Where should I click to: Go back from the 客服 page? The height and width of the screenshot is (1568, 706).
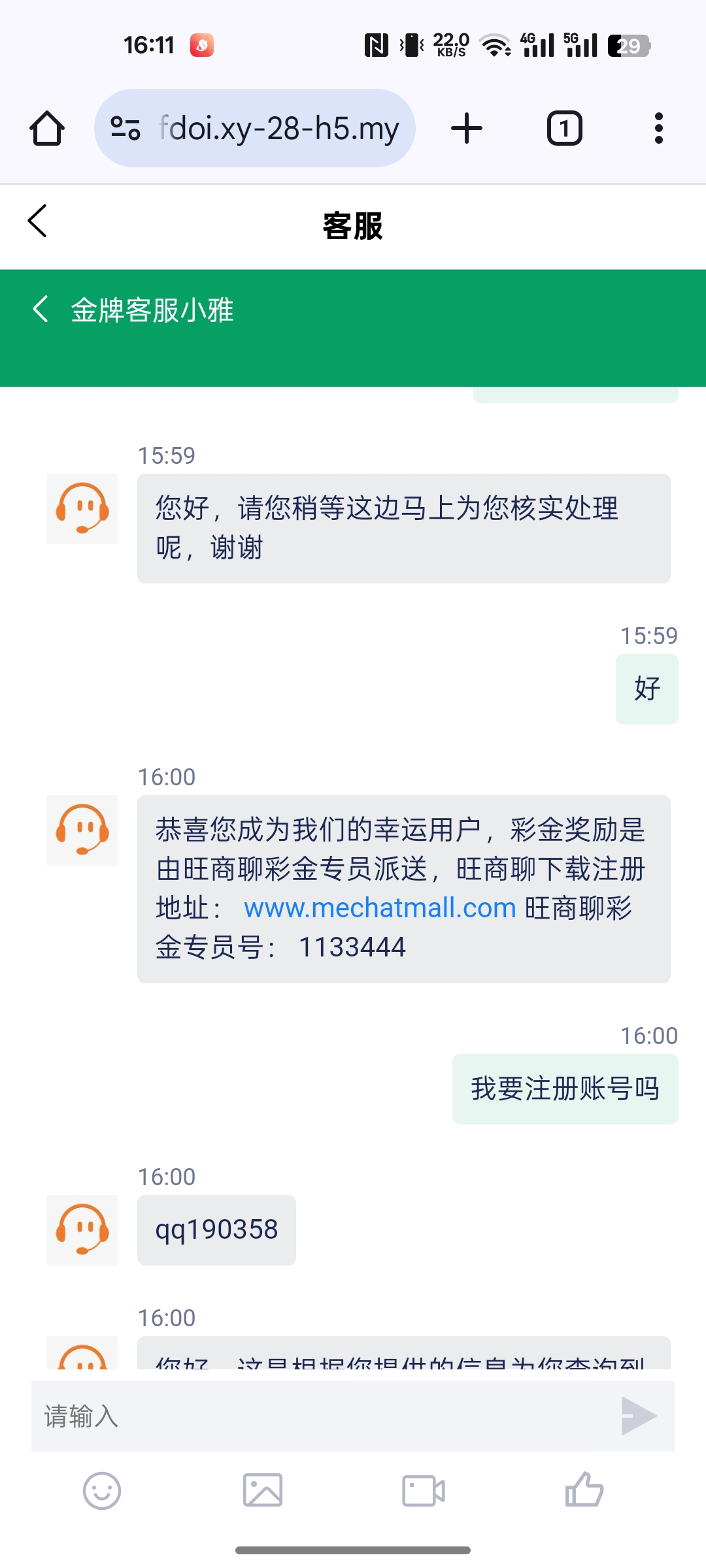pos(38,221)
